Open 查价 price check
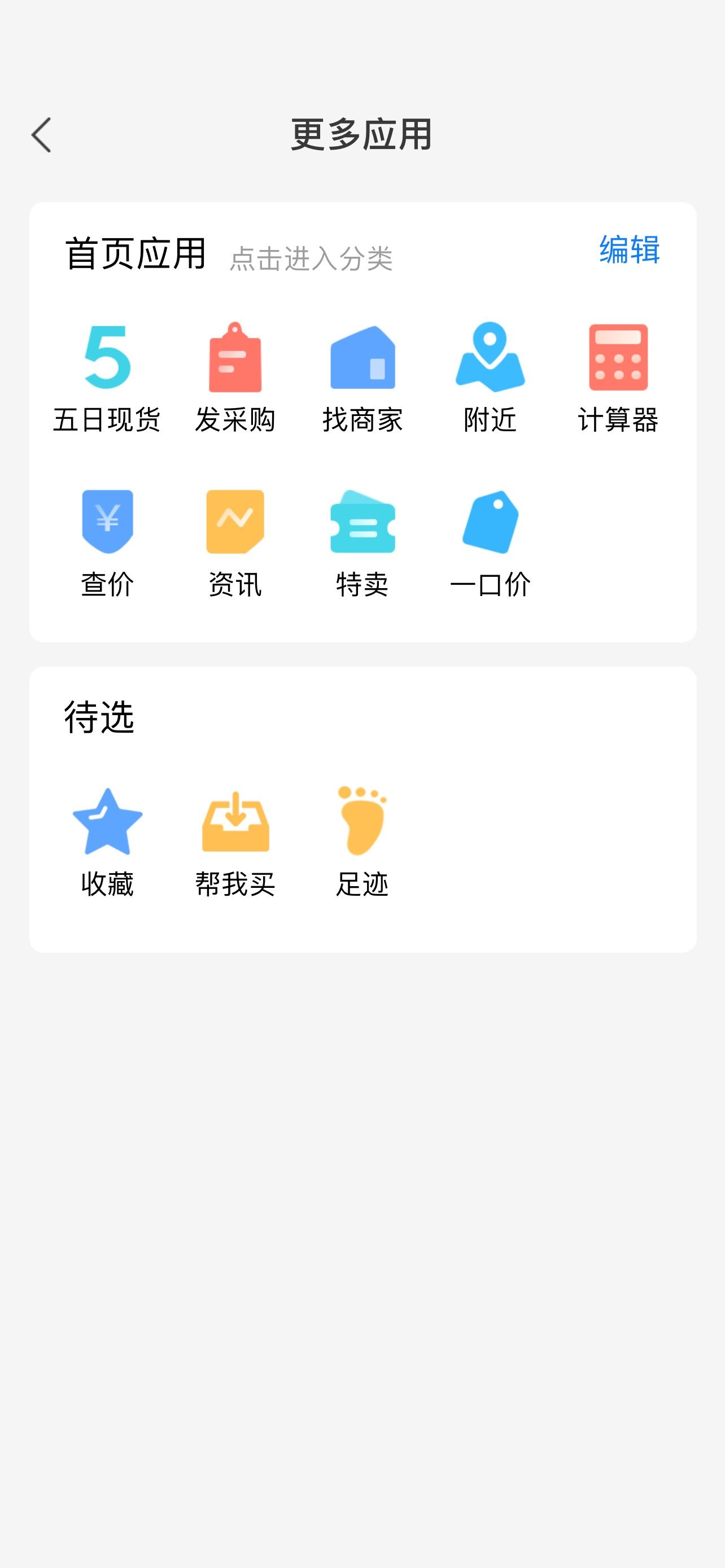Screen dimensions: 725x1568 coord(107,544)
